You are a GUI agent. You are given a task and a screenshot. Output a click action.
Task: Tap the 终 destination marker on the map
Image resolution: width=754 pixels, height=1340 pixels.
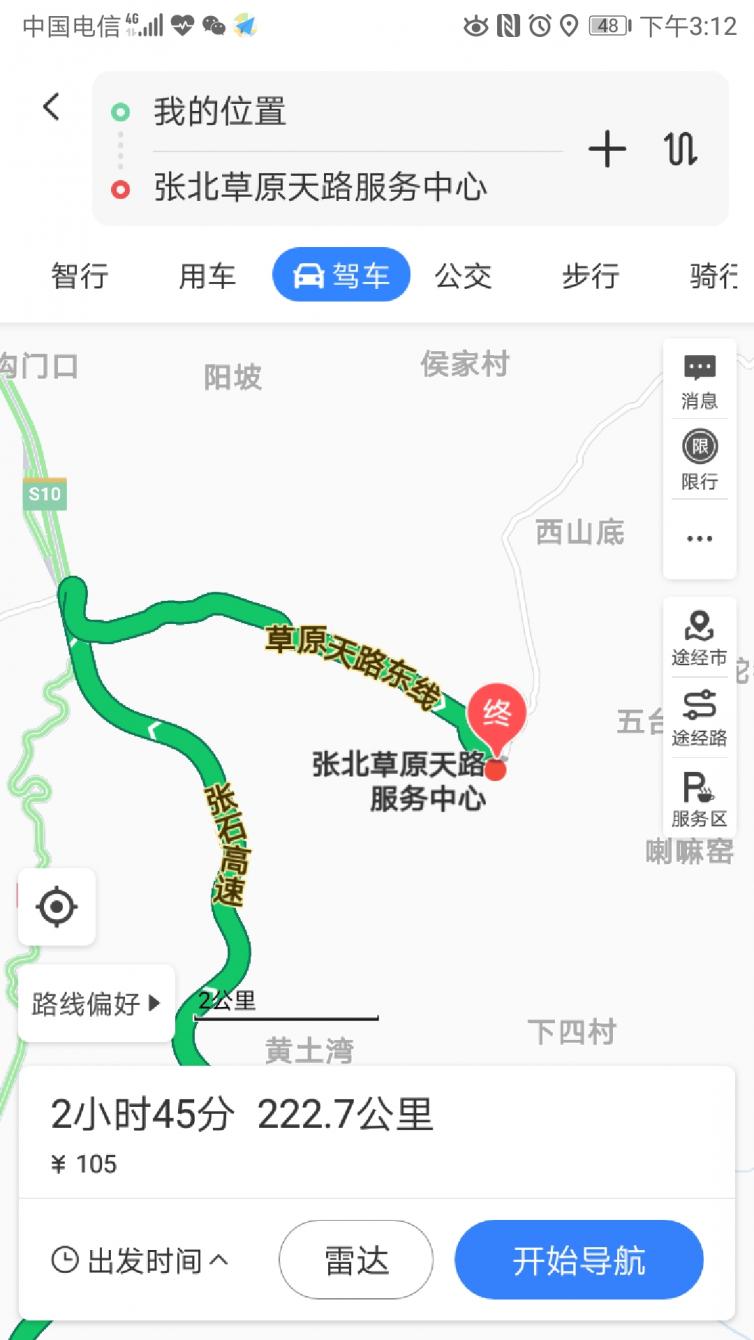496,712
